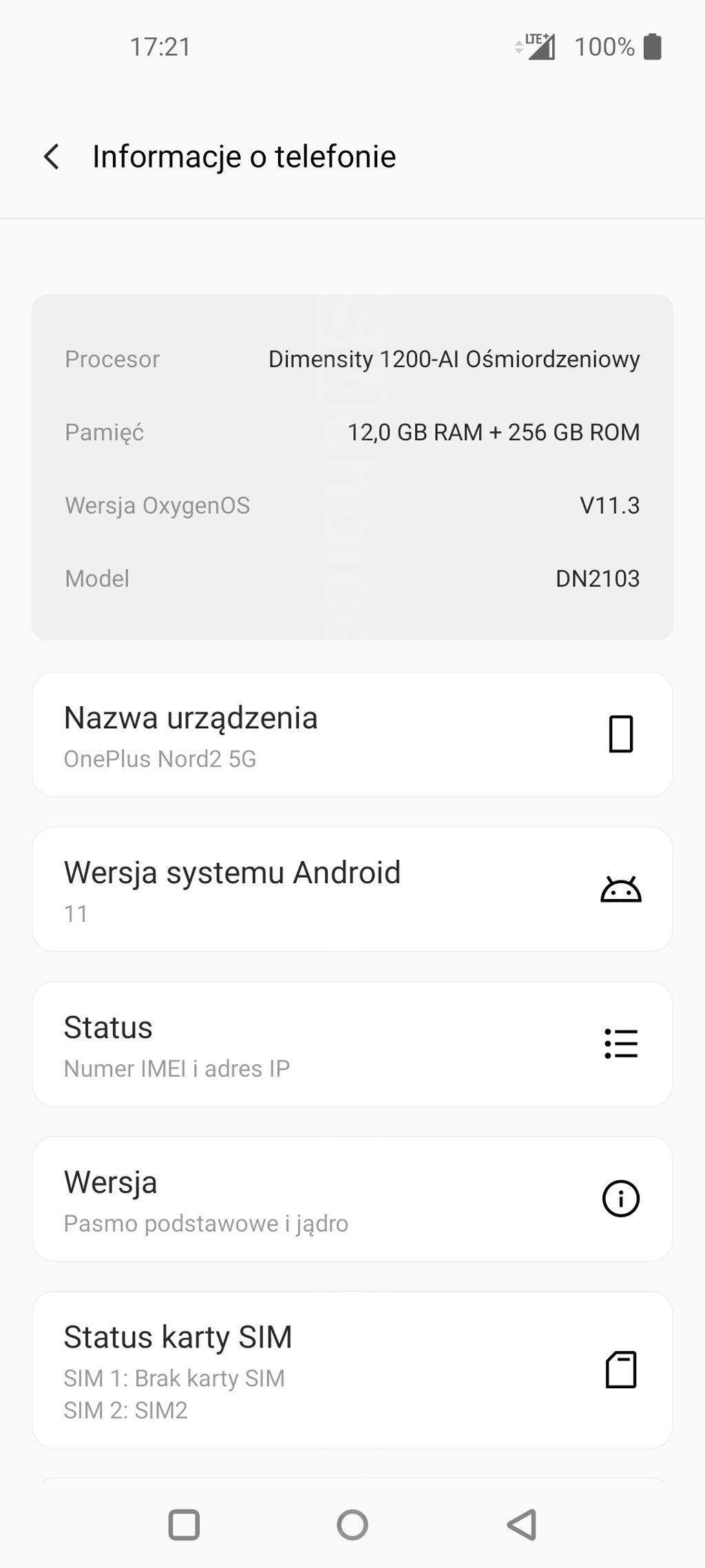This screenshot has height=1568, width=705.
Task: Open Wersja systemu Android row
Action: (352, 889)
